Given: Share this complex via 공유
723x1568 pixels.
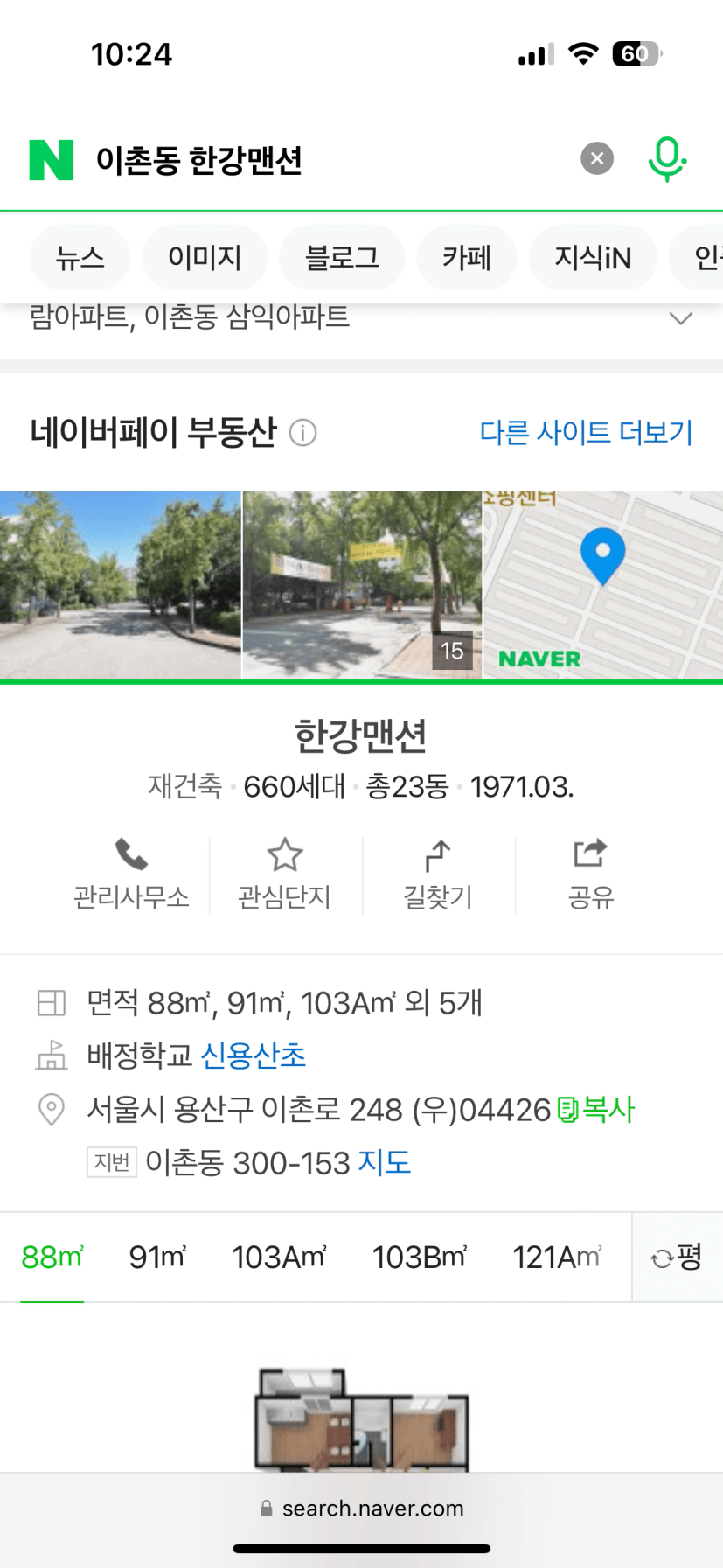Looking at the screenshot, I should click(x=591, y=874).
